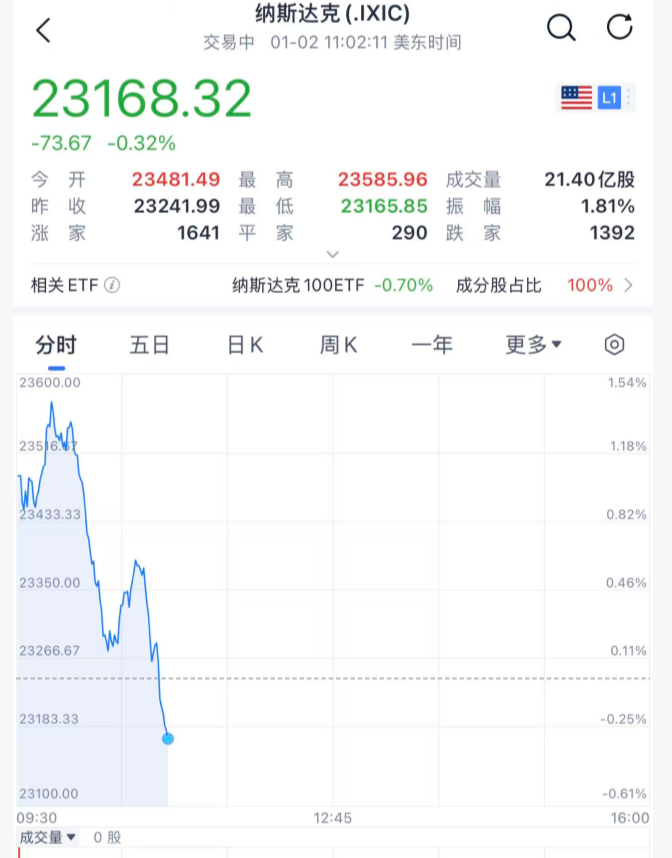The height and width of the screenshot is (858, 672).
Task: Open the 更多 chart period dropdown
Action: pos(533,345)
